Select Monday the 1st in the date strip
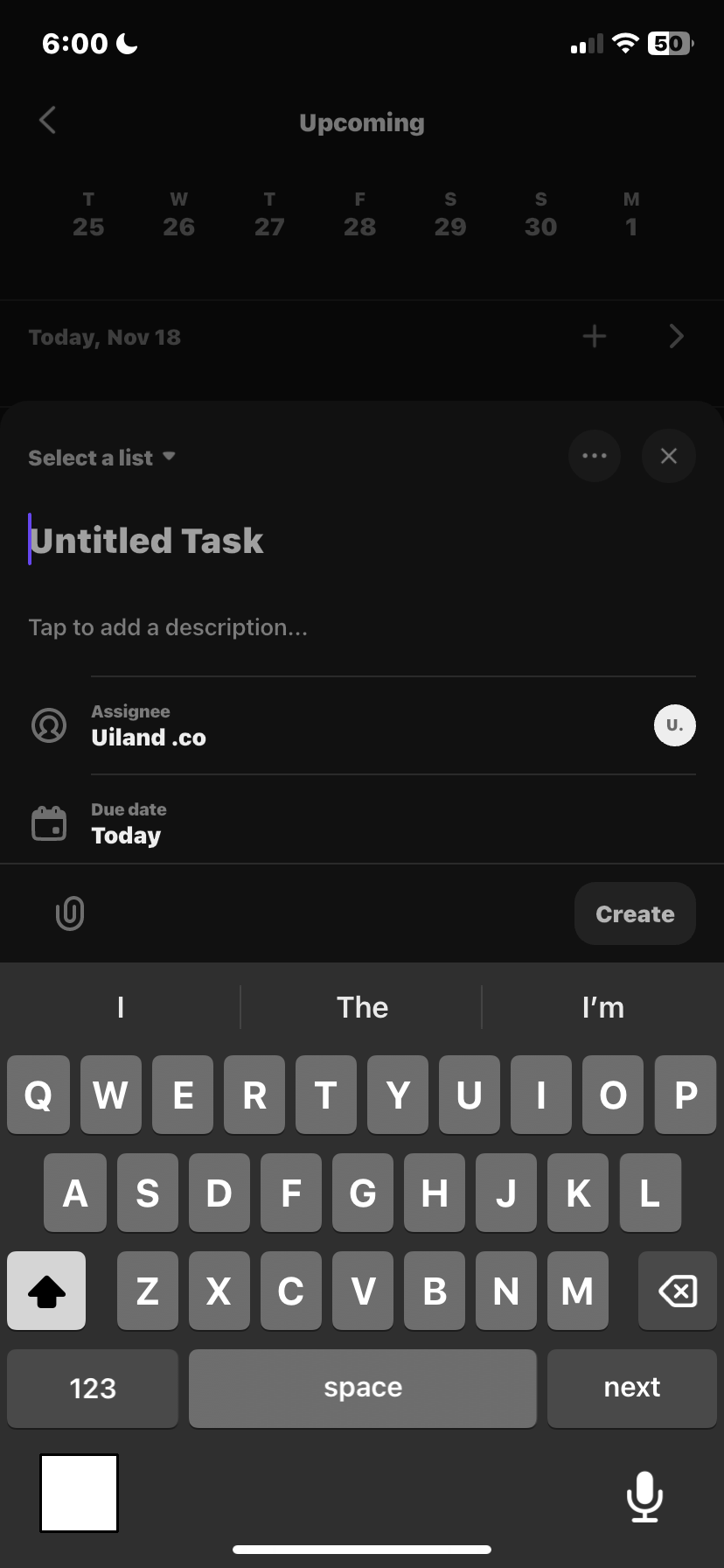The image size is (724, 1568). (630, 214)
